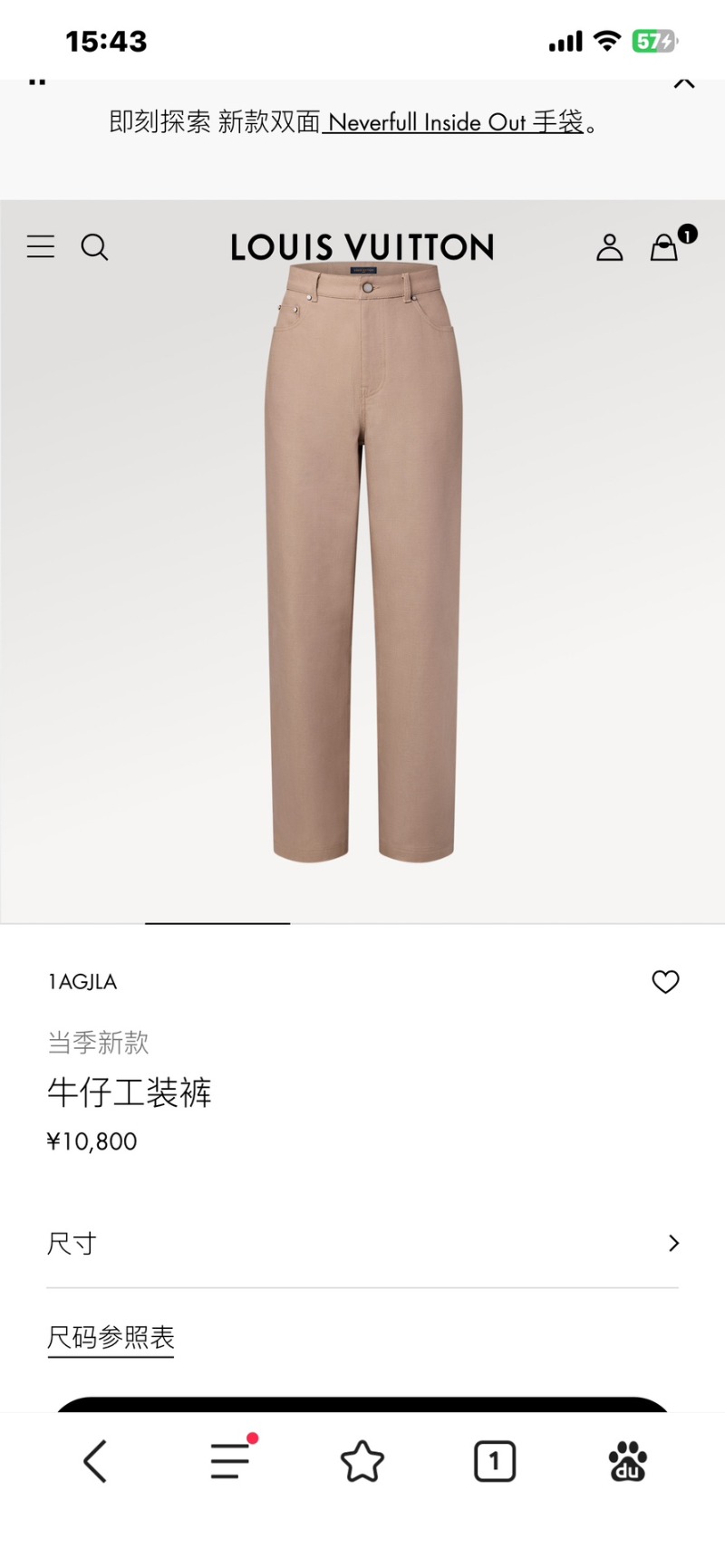Open the trousers product image
Screen dimensions: 725x1568
coord(362,562)
